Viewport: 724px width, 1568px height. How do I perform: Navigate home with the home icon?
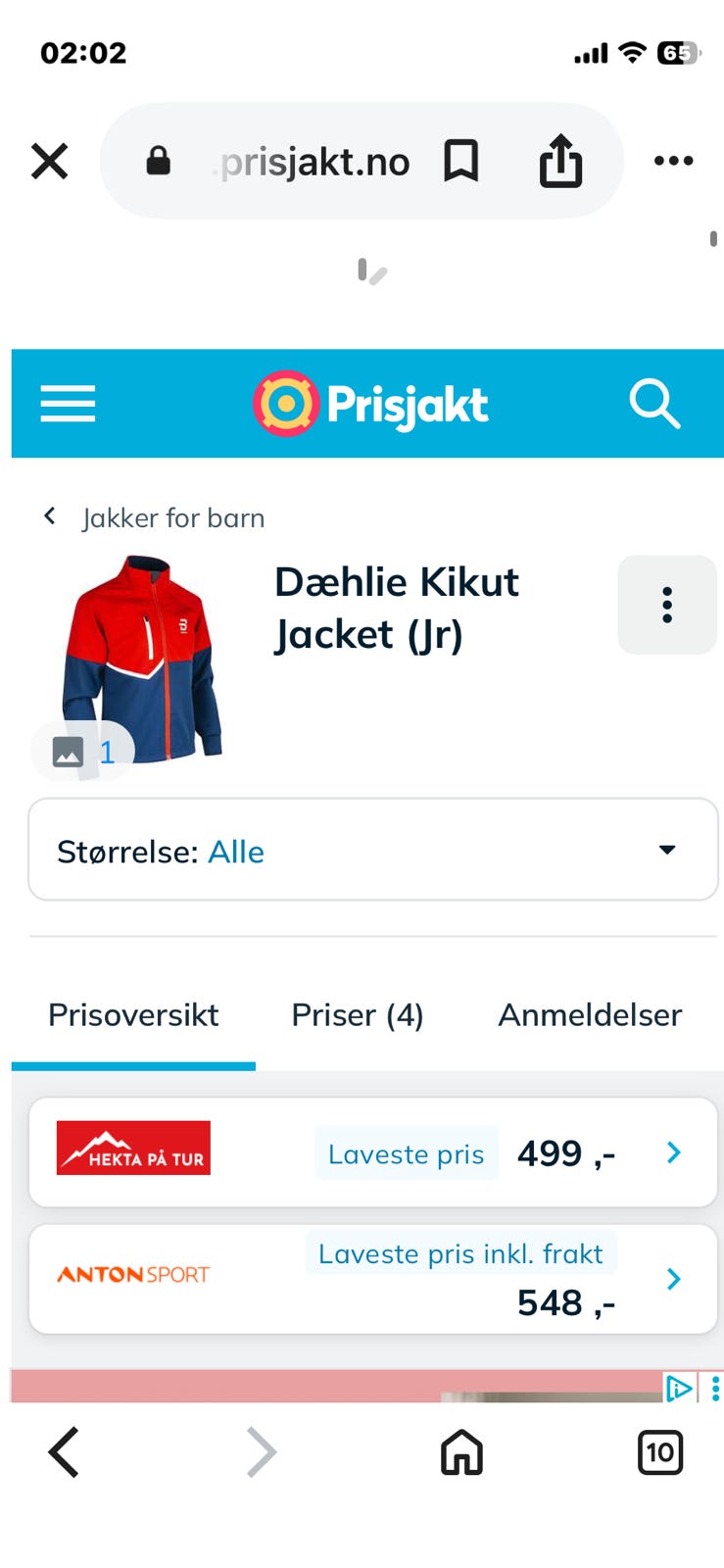(461, 1453)
